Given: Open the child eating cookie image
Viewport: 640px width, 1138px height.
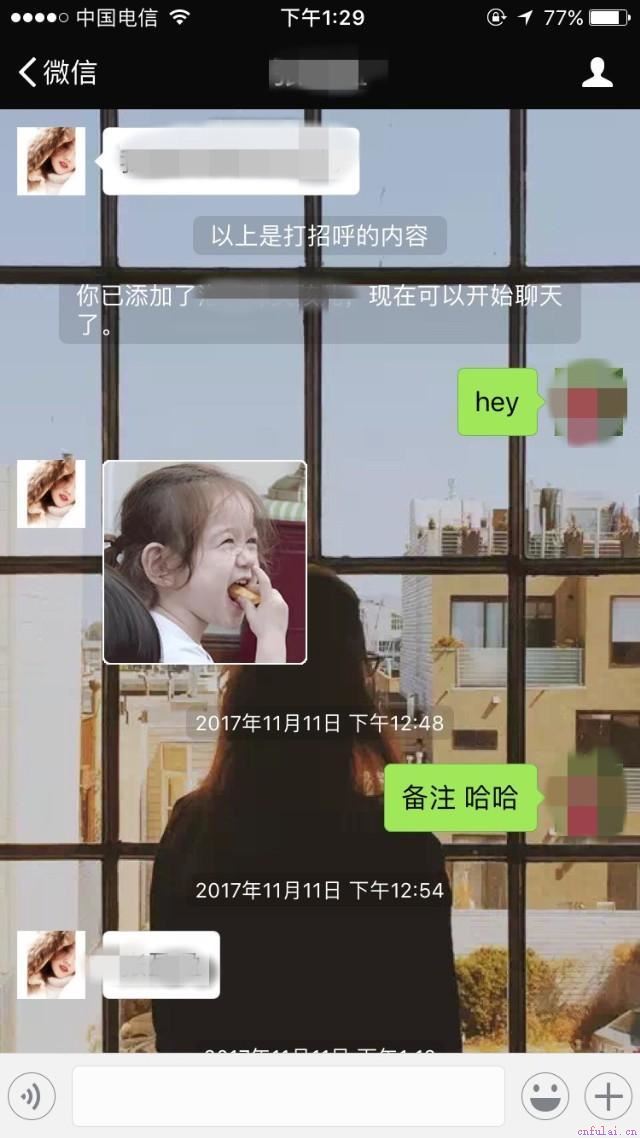Looking at the screenshot, I should (x=205, y=562).
